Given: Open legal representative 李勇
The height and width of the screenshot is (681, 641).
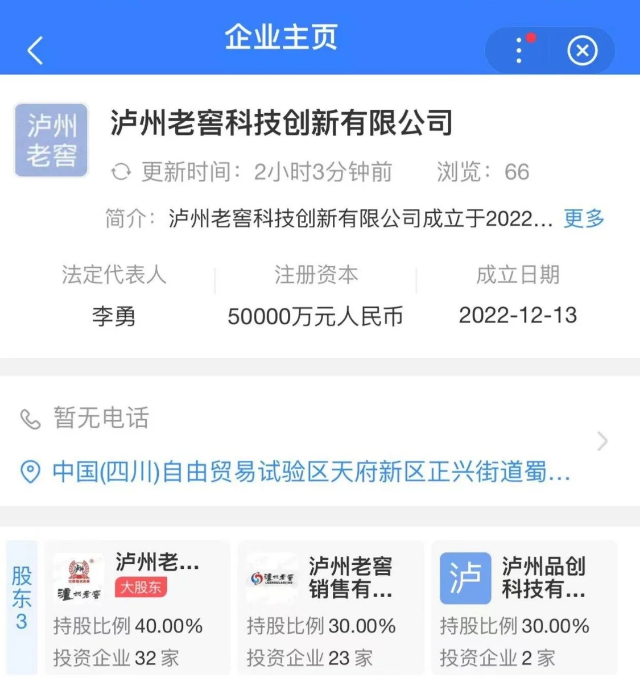Looking at the screenshot, I should pos(113,316).
